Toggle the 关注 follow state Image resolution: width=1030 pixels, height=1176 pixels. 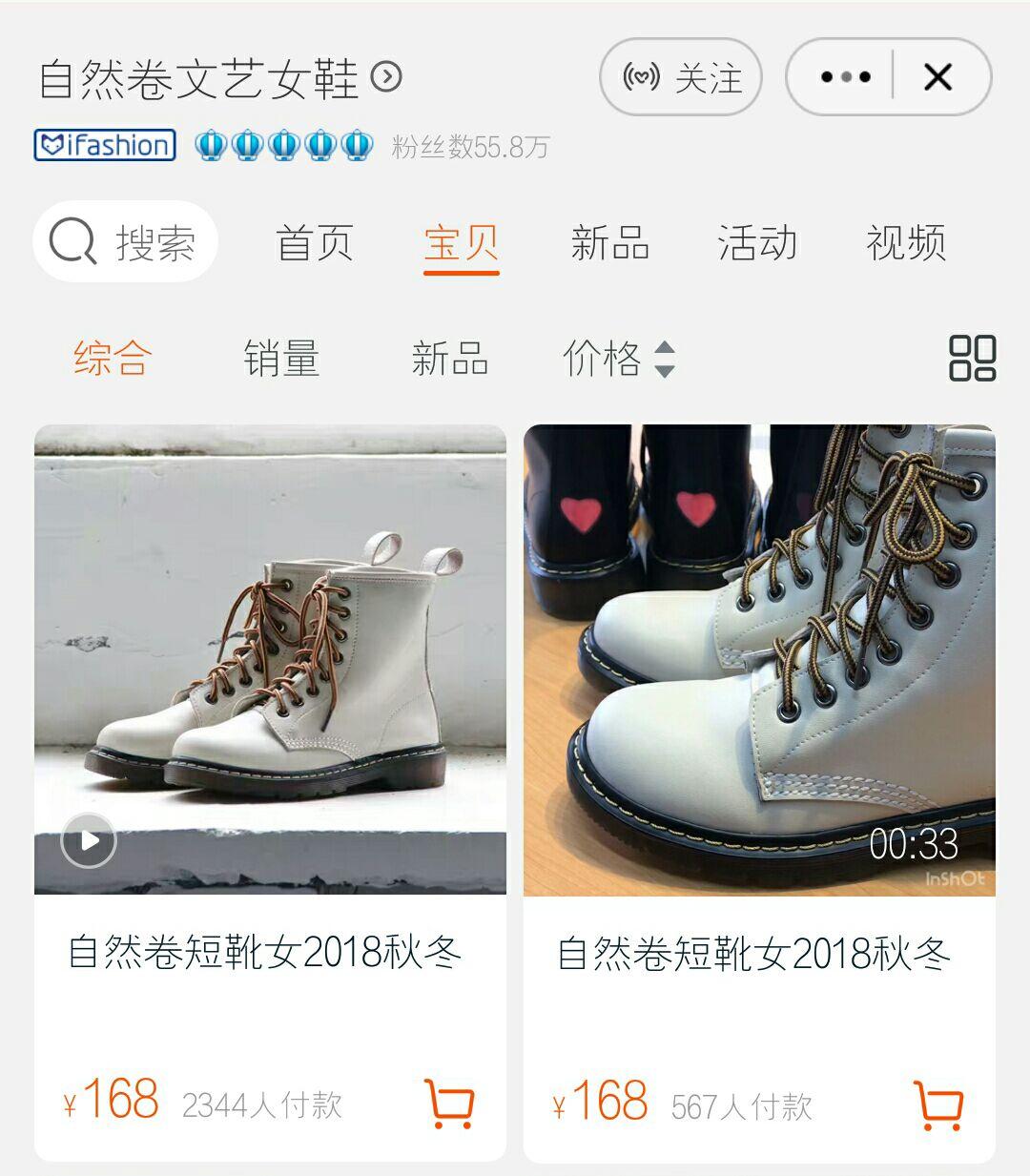(x=679, y=79)
